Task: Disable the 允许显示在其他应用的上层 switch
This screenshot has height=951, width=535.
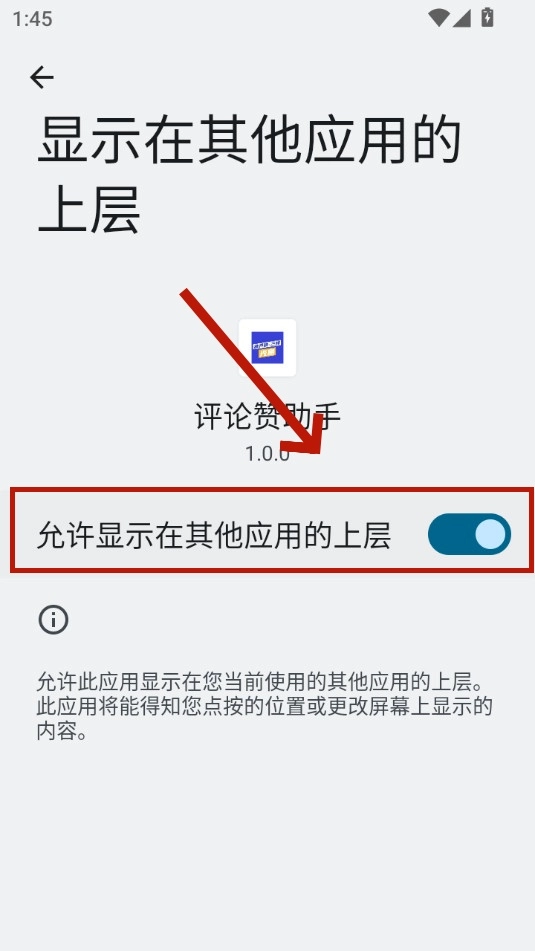Action: point(469,534)
